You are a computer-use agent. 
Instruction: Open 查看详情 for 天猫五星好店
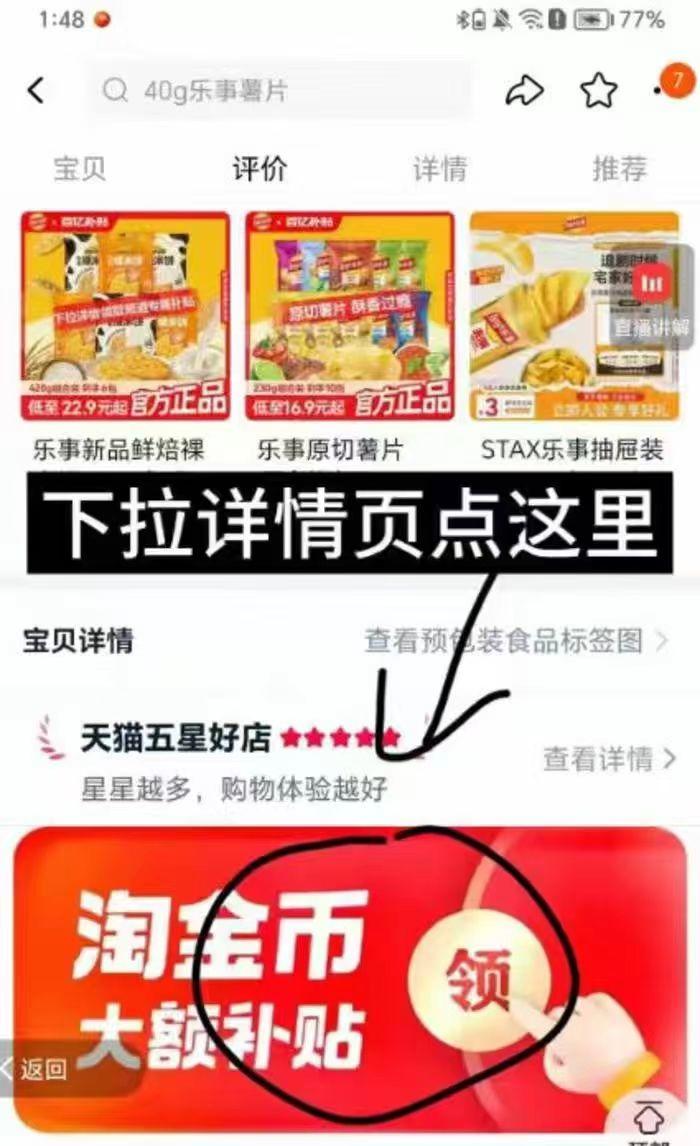click(x=609, y=759)
